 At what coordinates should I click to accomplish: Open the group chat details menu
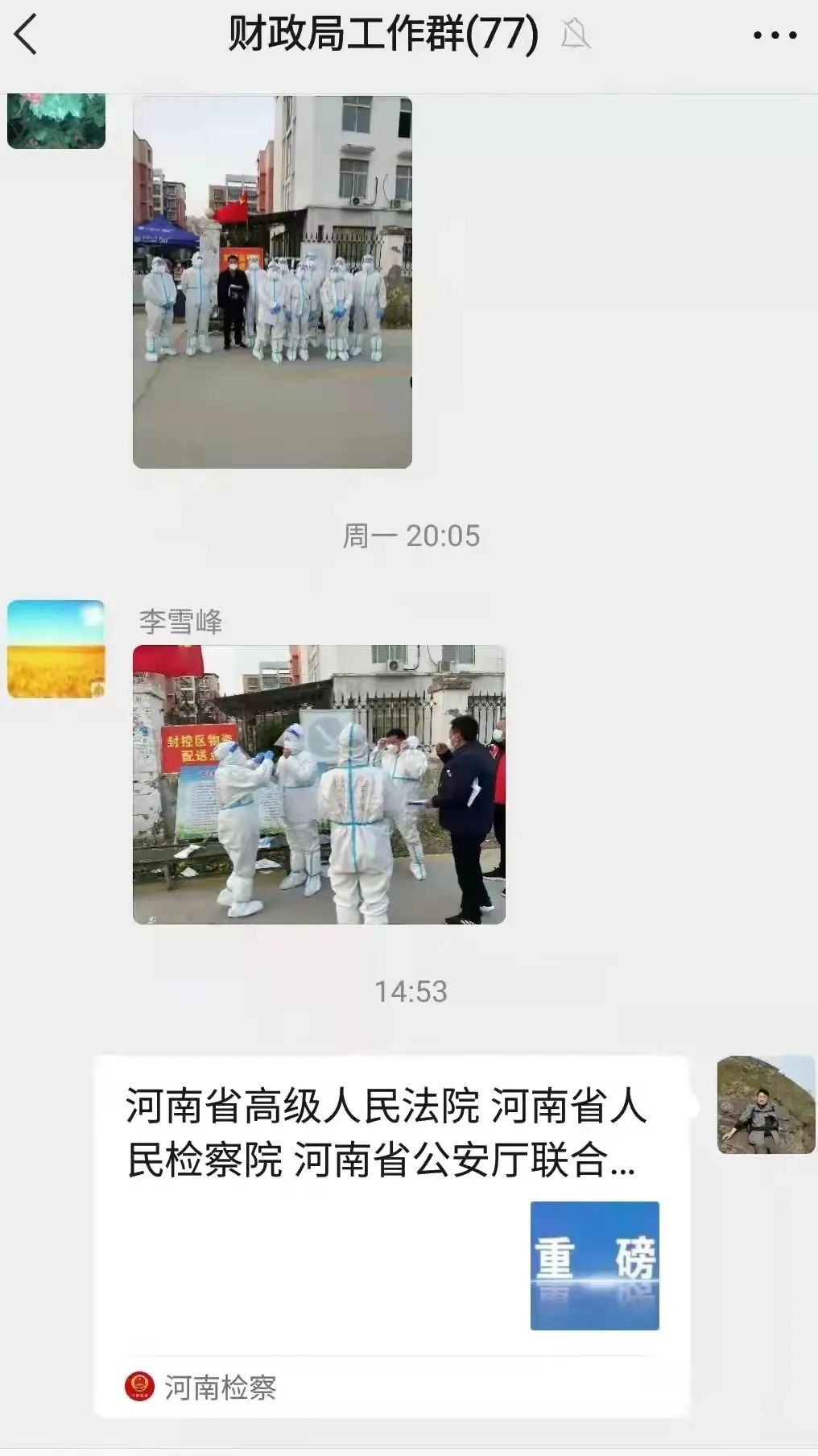point(775,35)
